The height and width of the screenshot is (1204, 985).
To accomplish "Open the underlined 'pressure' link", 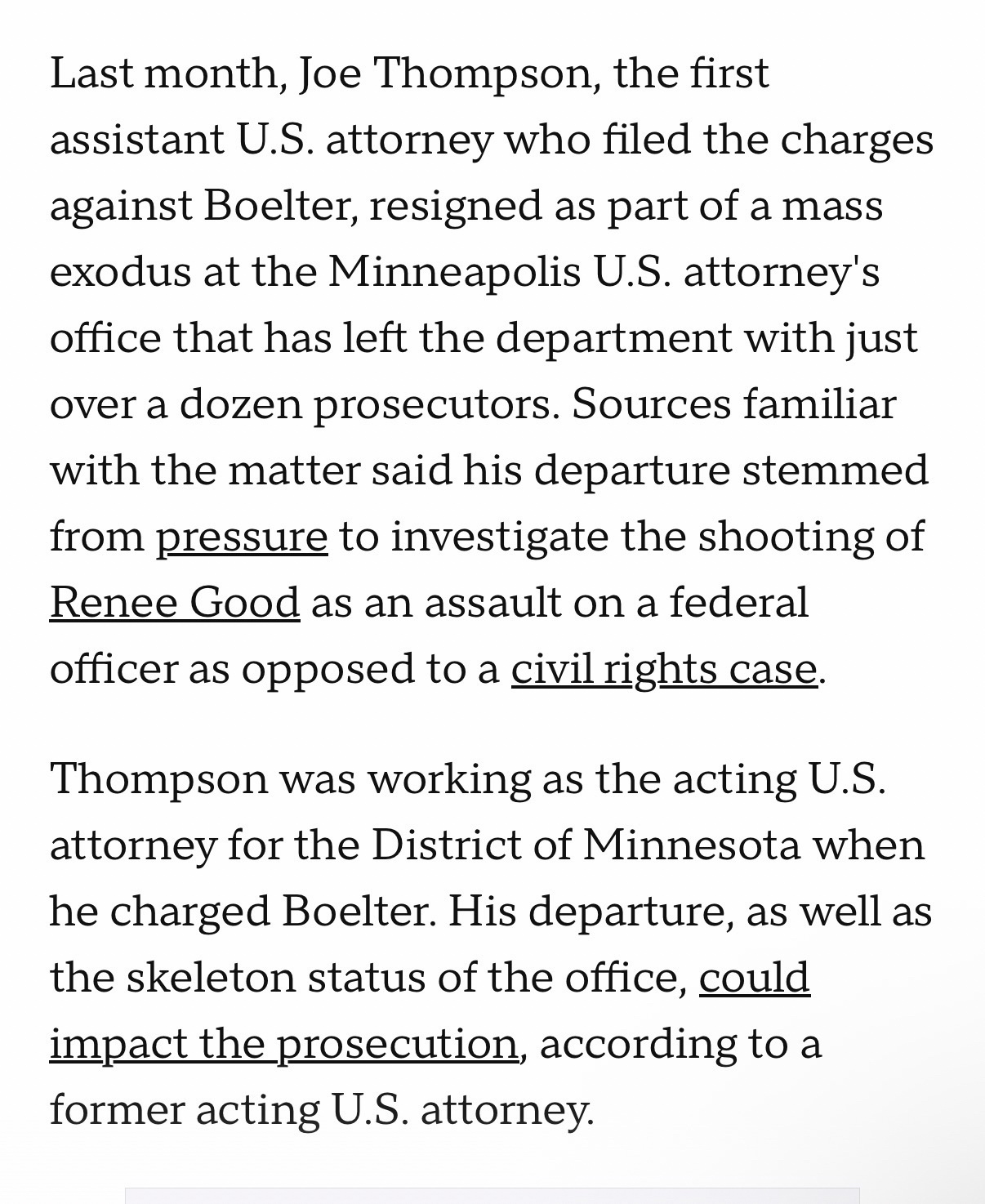I will (x=242, y=537).
